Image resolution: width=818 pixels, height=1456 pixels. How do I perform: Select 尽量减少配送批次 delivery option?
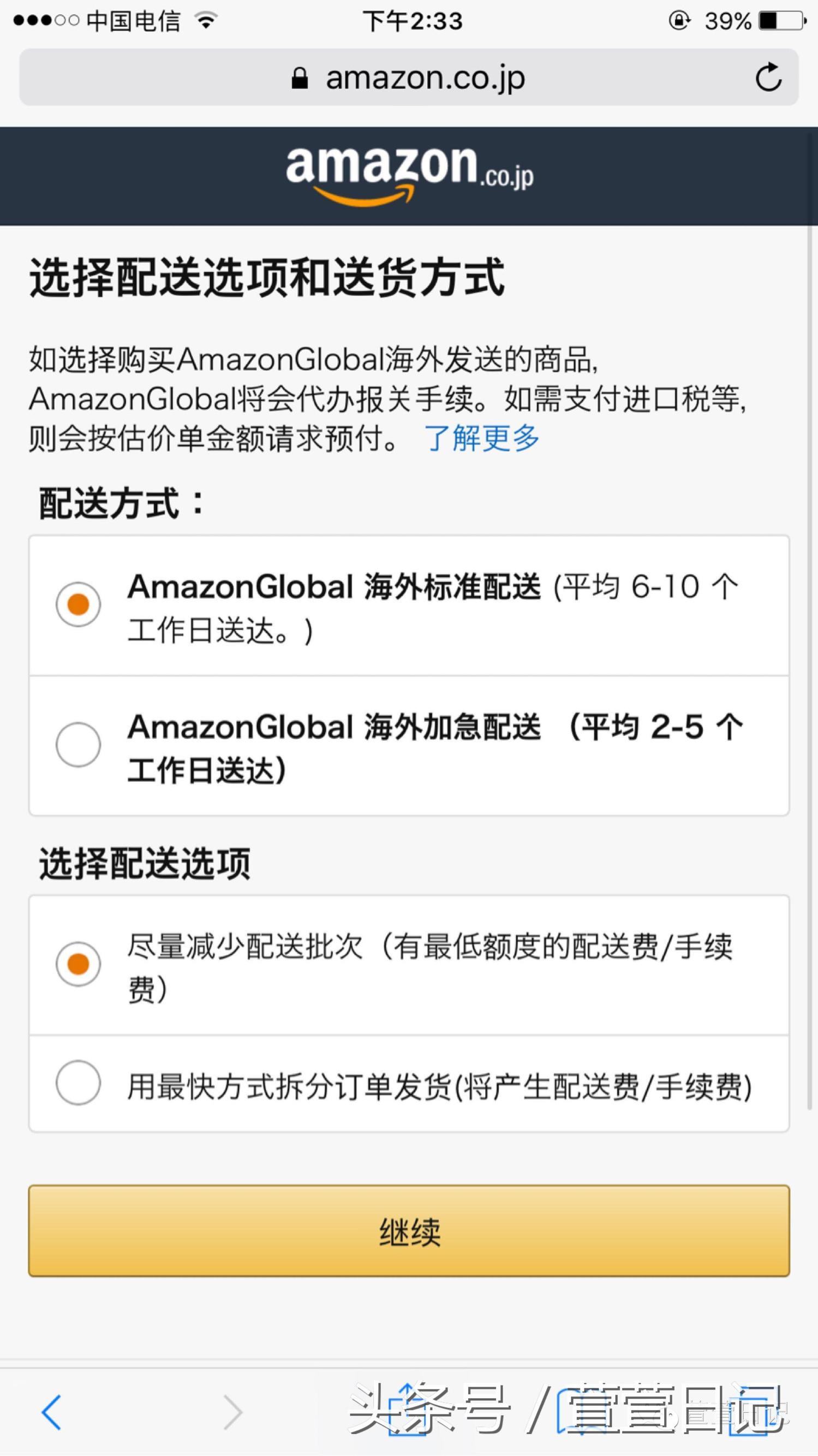point(79,964)
